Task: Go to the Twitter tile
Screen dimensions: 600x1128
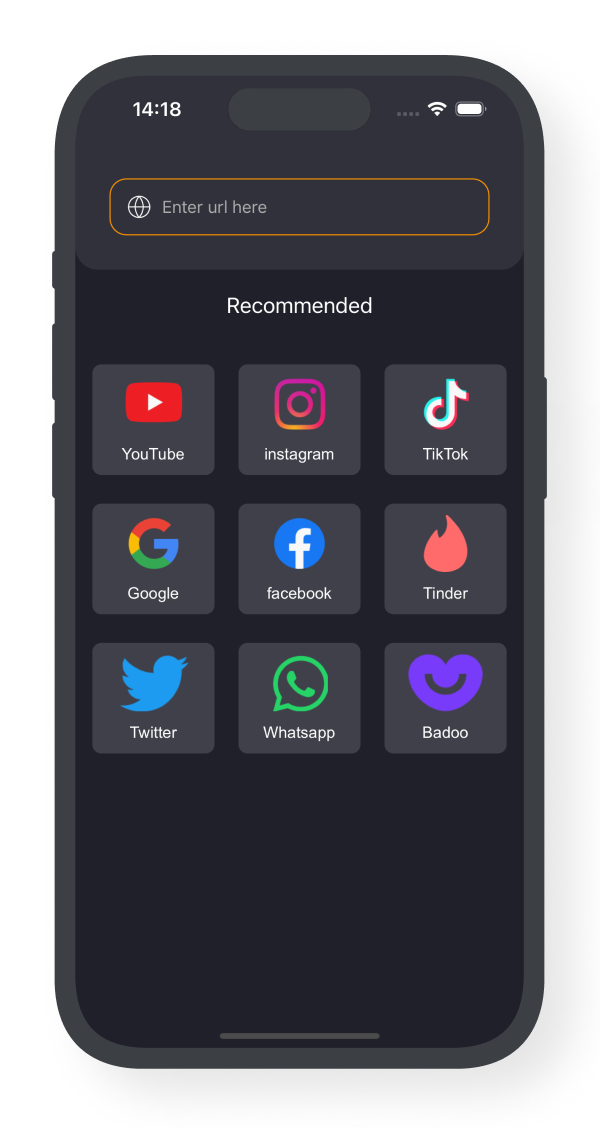Action: tap(153, 697)
